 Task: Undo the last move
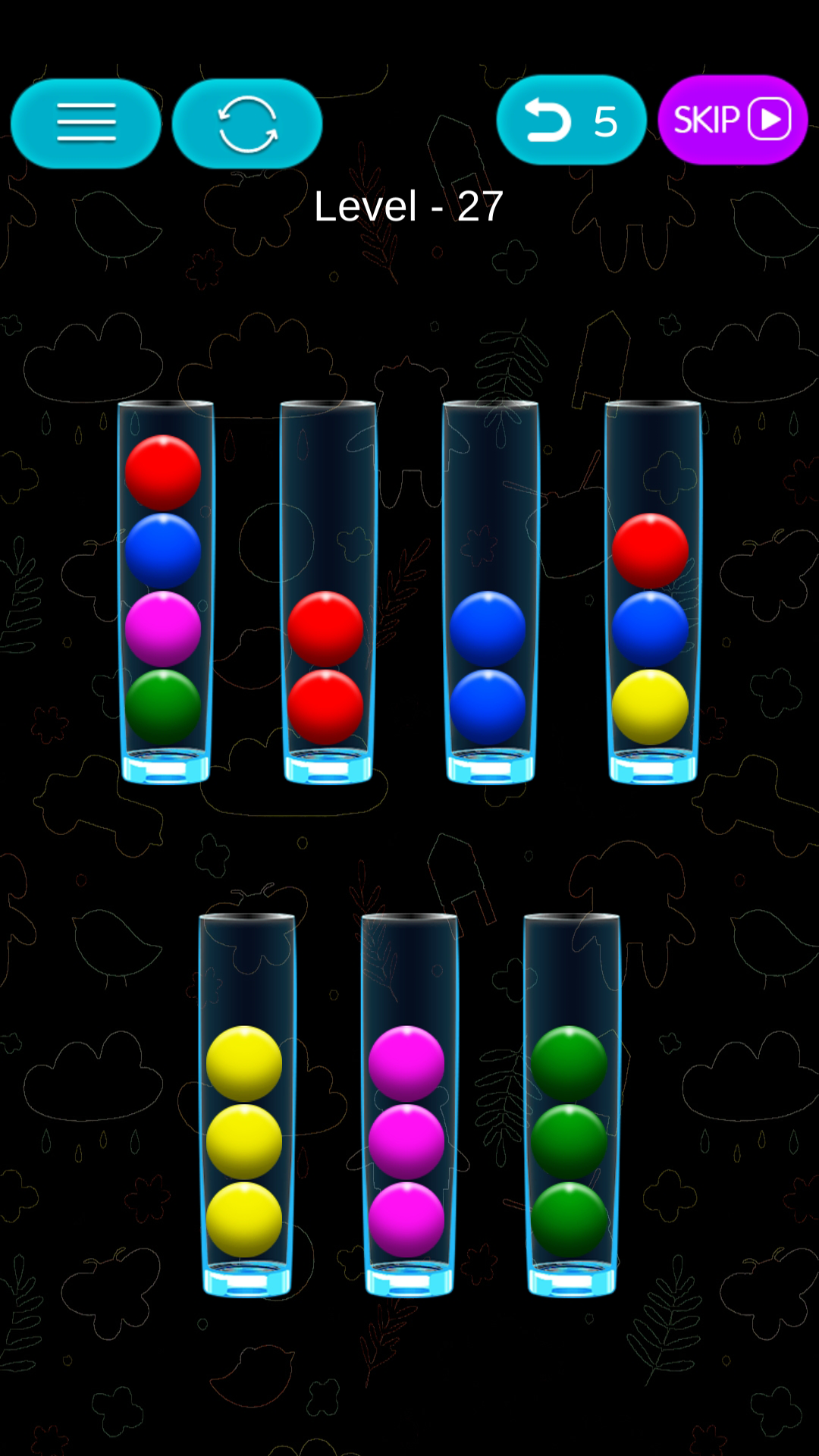click(x=571, y=120)
